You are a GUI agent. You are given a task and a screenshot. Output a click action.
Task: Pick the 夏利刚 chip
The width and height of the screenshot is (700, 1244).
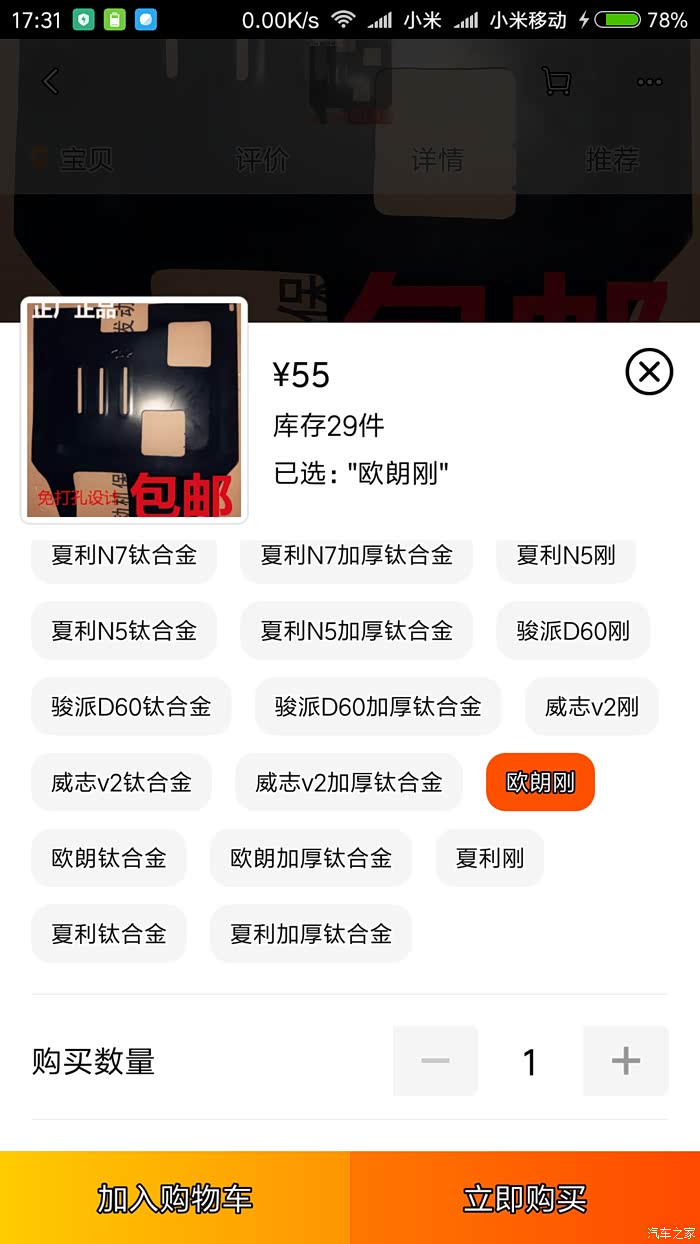coord(490,858)
